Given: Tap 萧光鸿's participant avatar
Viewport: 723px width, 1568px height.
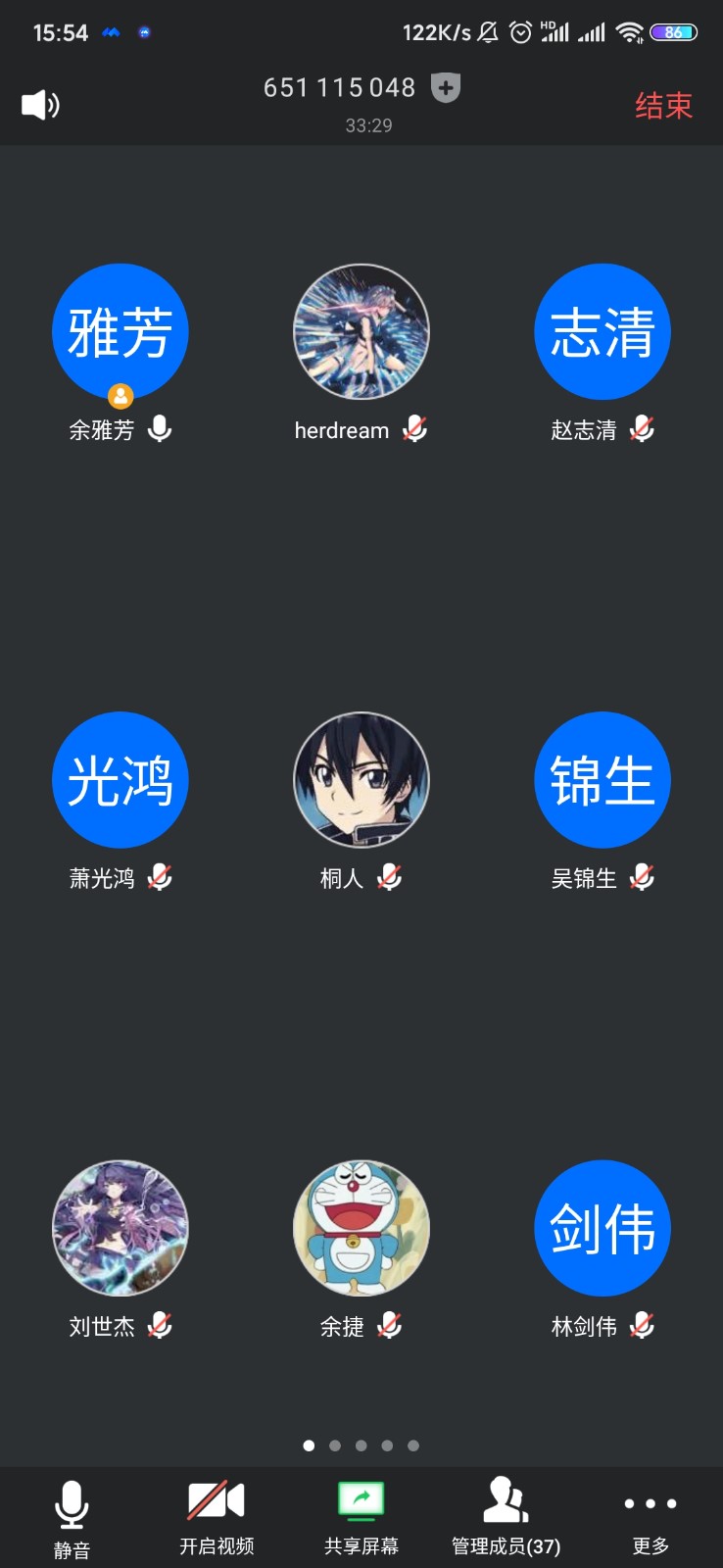Looking at the screenshot, I should (120, 780).
